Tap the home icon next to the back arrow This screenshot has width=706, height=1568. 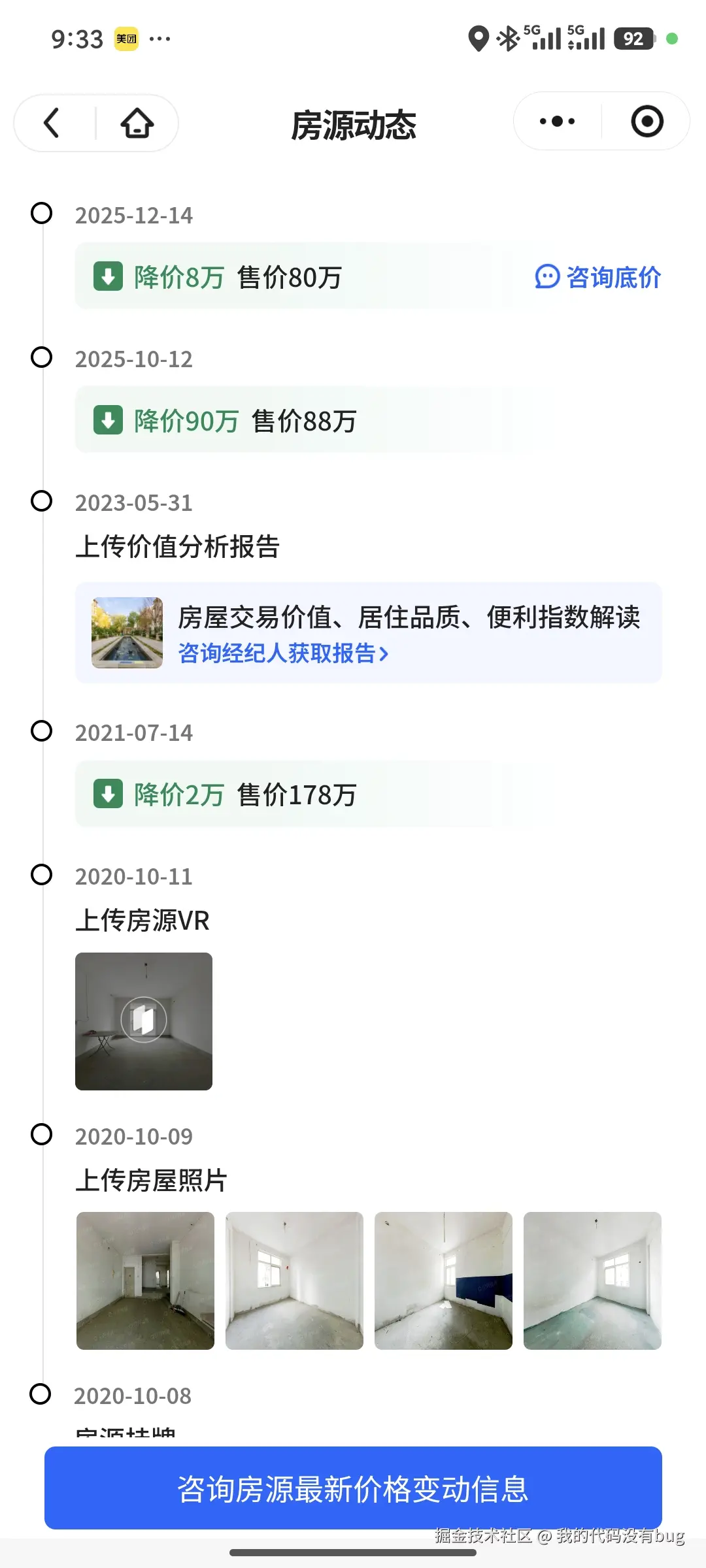(137, 123)
